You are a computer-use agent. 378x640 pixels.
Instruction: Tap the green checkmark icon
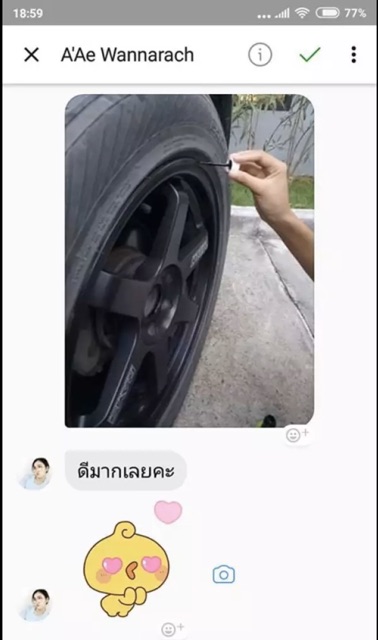310,55
